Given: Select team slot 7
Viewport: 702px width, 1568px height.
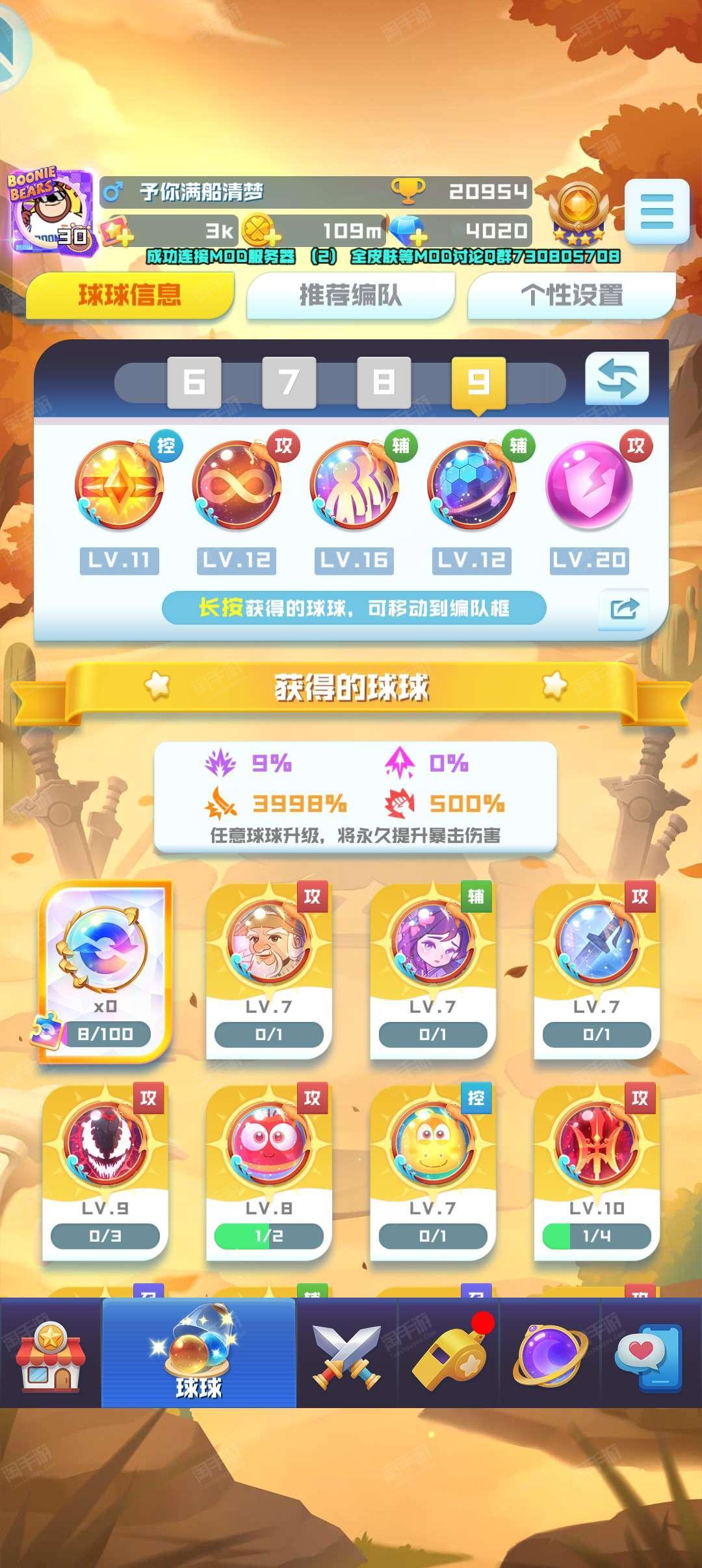Looking at the screenshot, I should 289,382.
